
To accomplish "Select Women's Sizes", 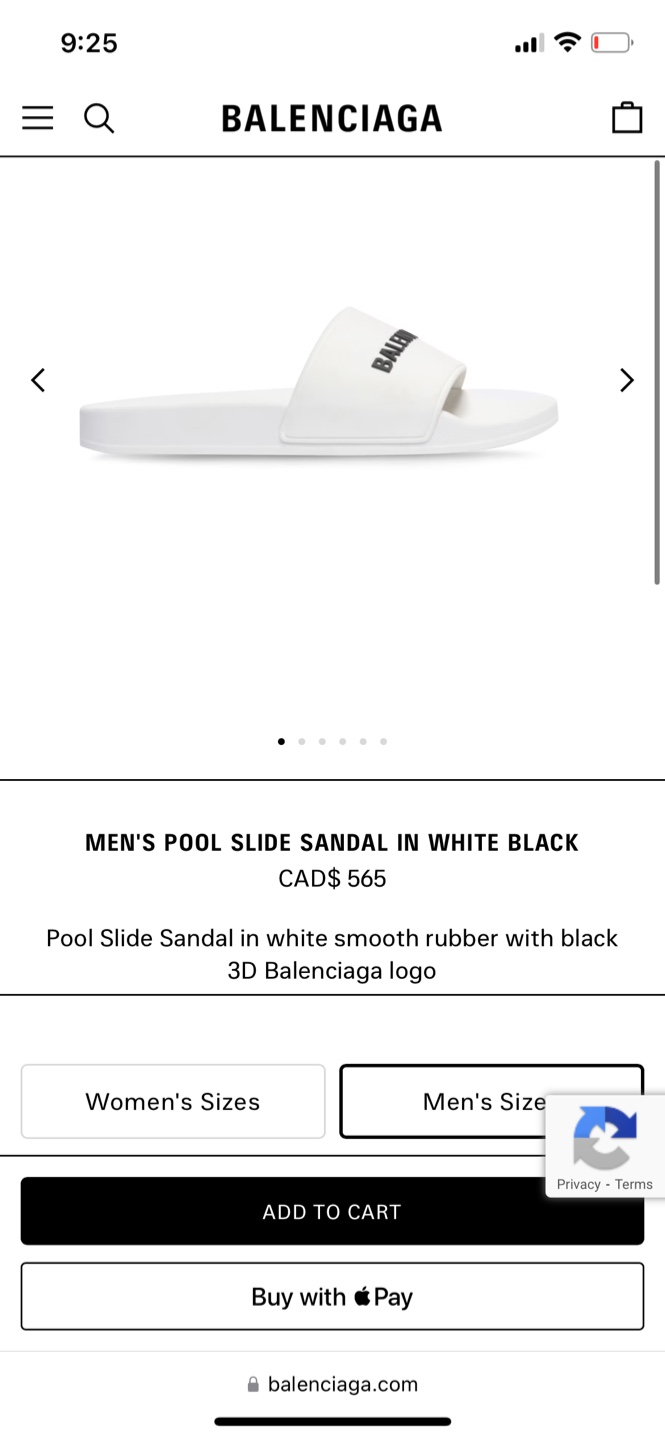I will (x=173, y=1101).
